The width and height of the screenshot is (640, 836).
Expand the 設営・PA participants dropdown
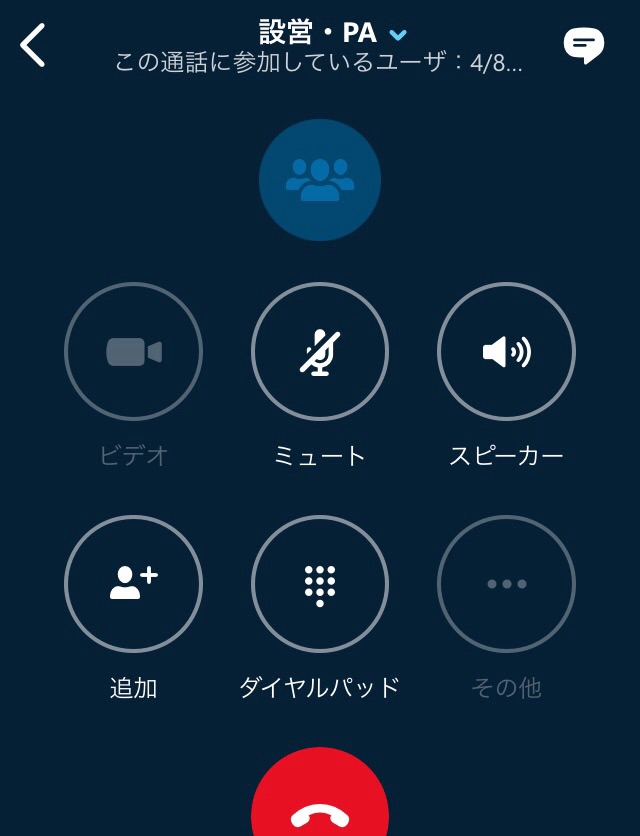[x=398, y=35]
